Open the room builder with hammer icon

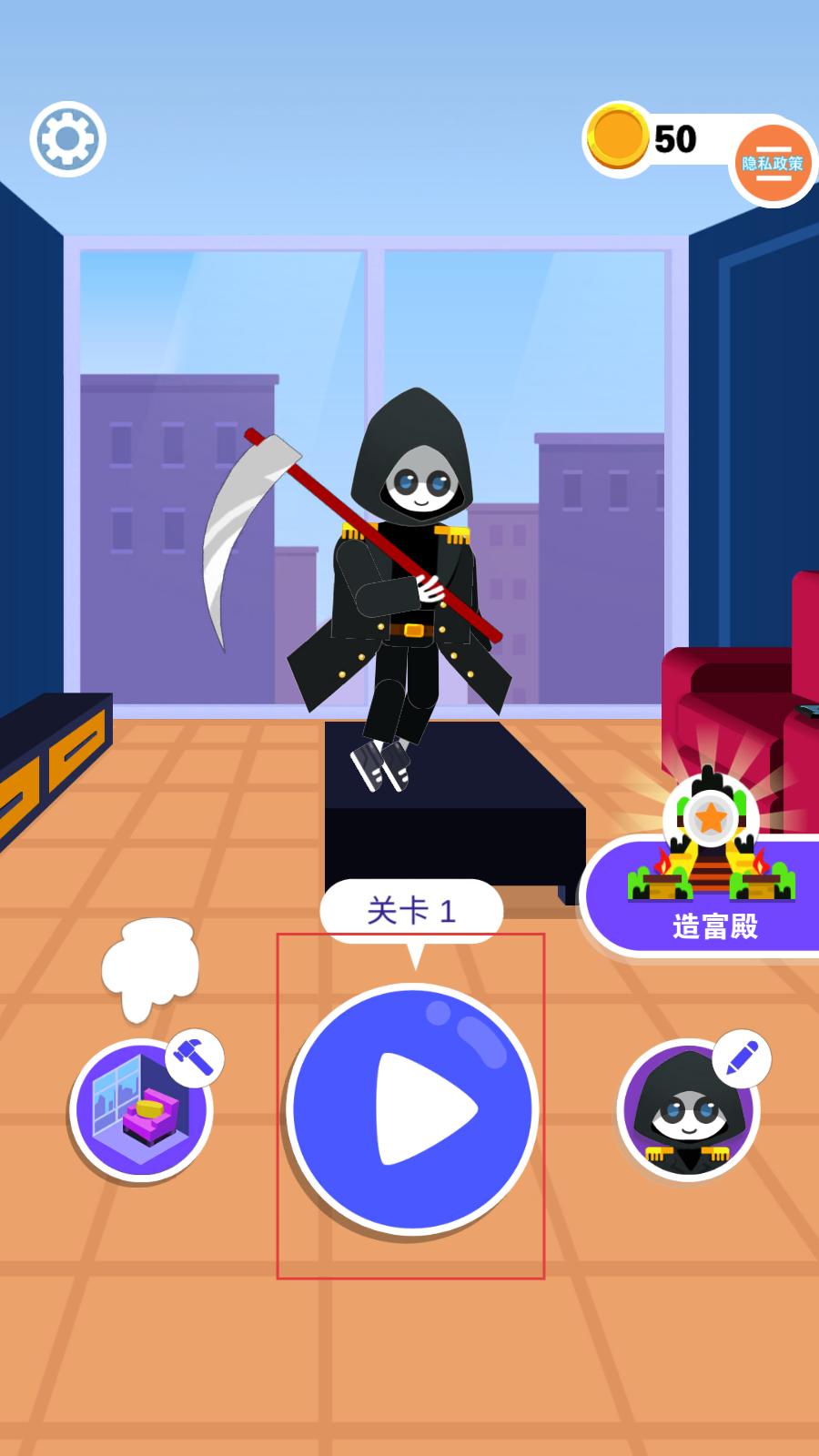[x=141, y=1109]
